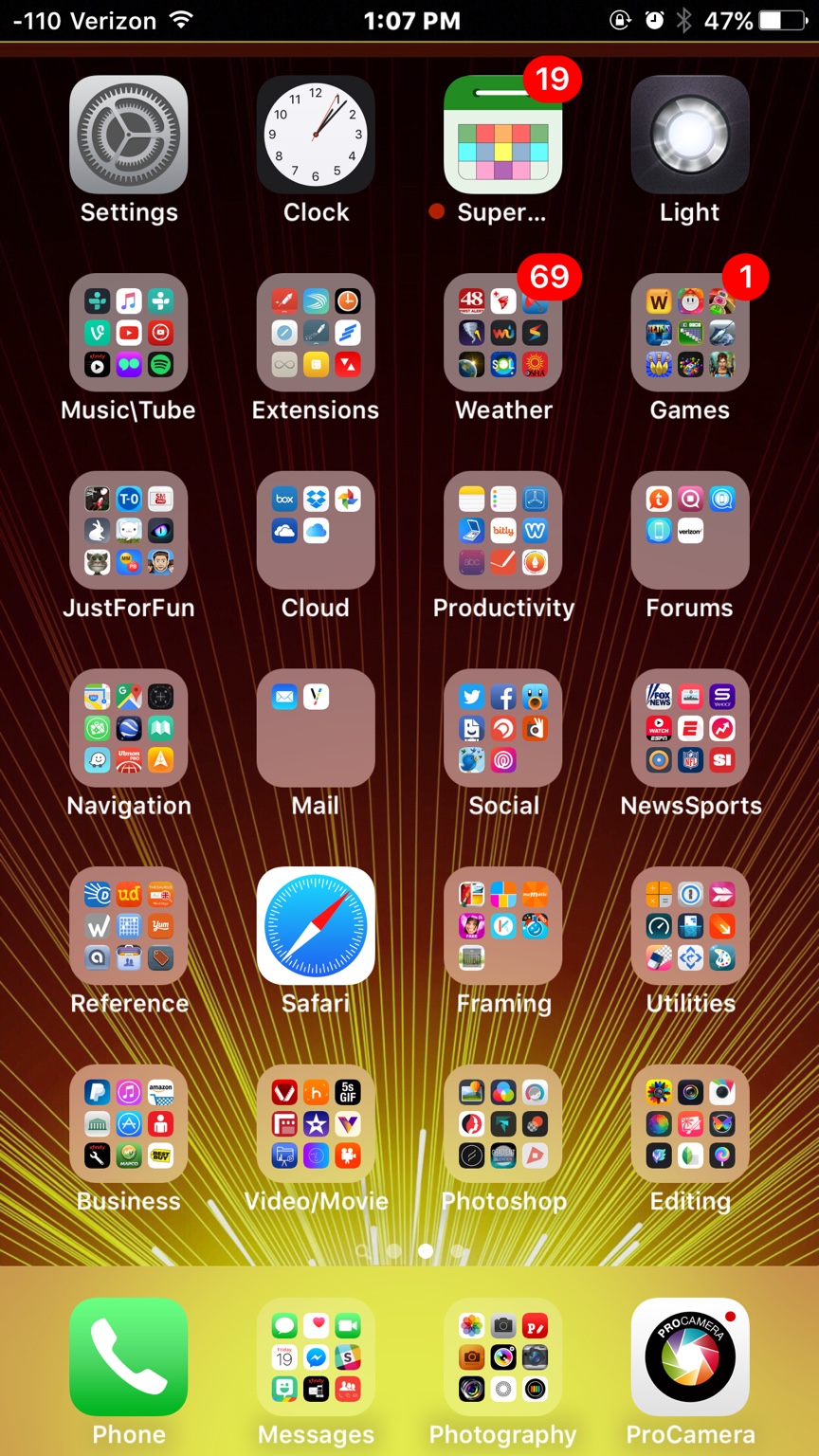Image resolution: width=819 pixels, height=1456 pixels.
Task: Launch Safari browser
Action: pos(316,926)
